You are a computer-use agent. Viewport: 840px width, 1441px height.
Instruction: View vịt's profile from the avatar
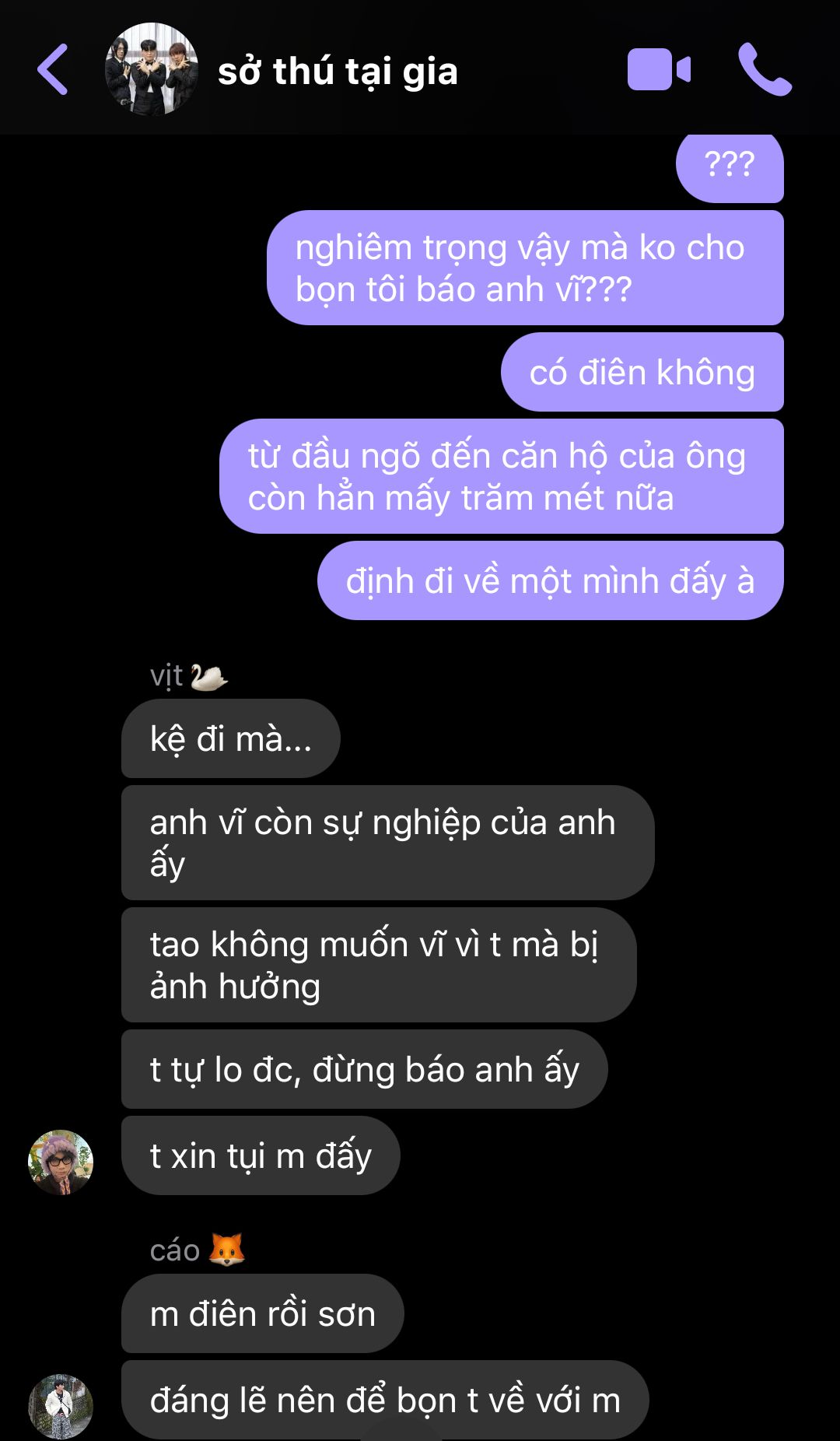[x=61, y=1162]
